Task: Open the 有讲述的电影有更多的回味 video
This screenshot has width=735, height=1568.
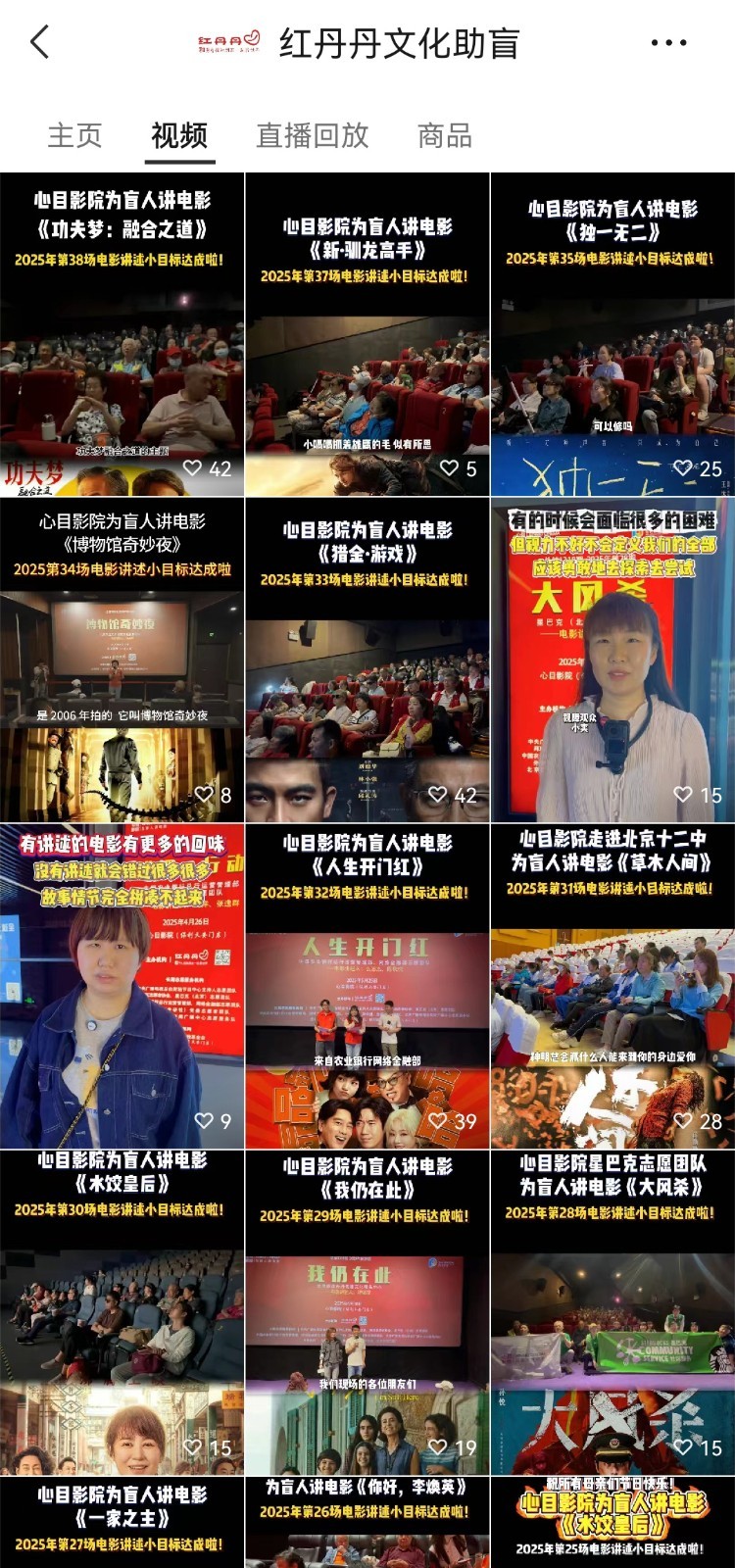Action: (x=122, y=986)
